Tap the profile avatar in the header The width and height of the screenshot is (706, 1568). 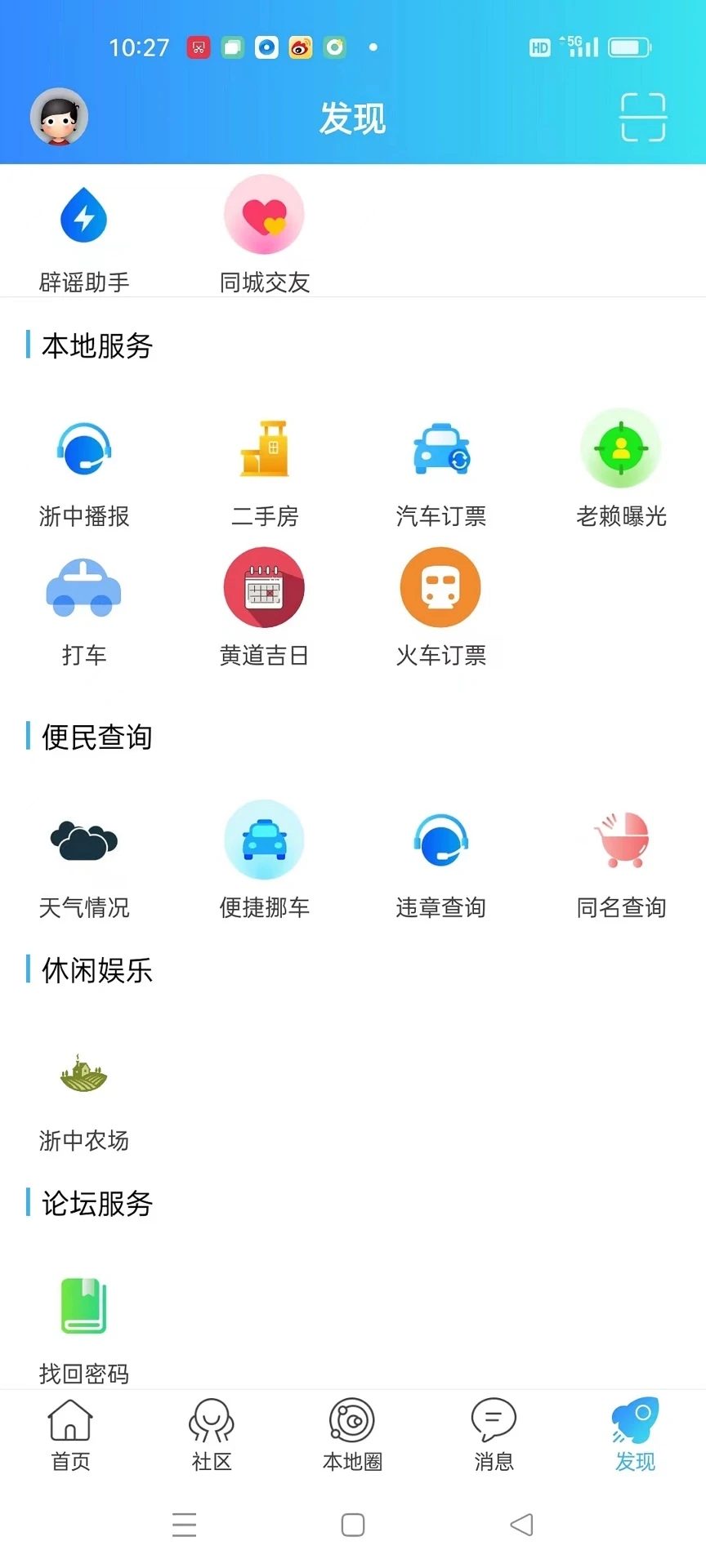point(56,117)
